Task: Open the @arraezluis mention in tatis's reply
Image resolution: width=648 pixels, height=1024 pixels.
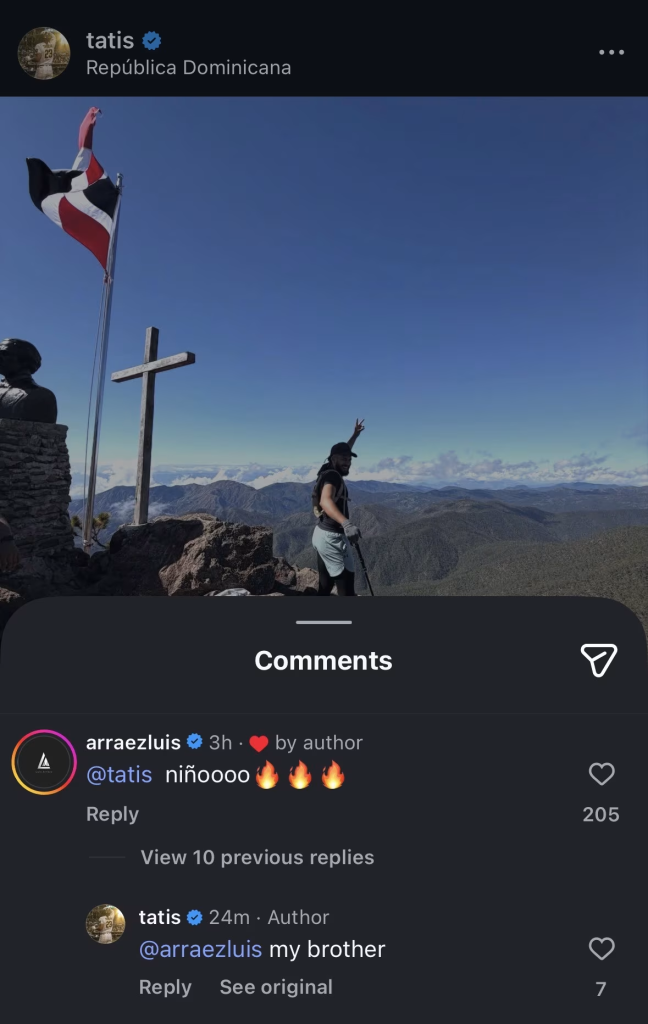Action: click(x=200, y=949)
